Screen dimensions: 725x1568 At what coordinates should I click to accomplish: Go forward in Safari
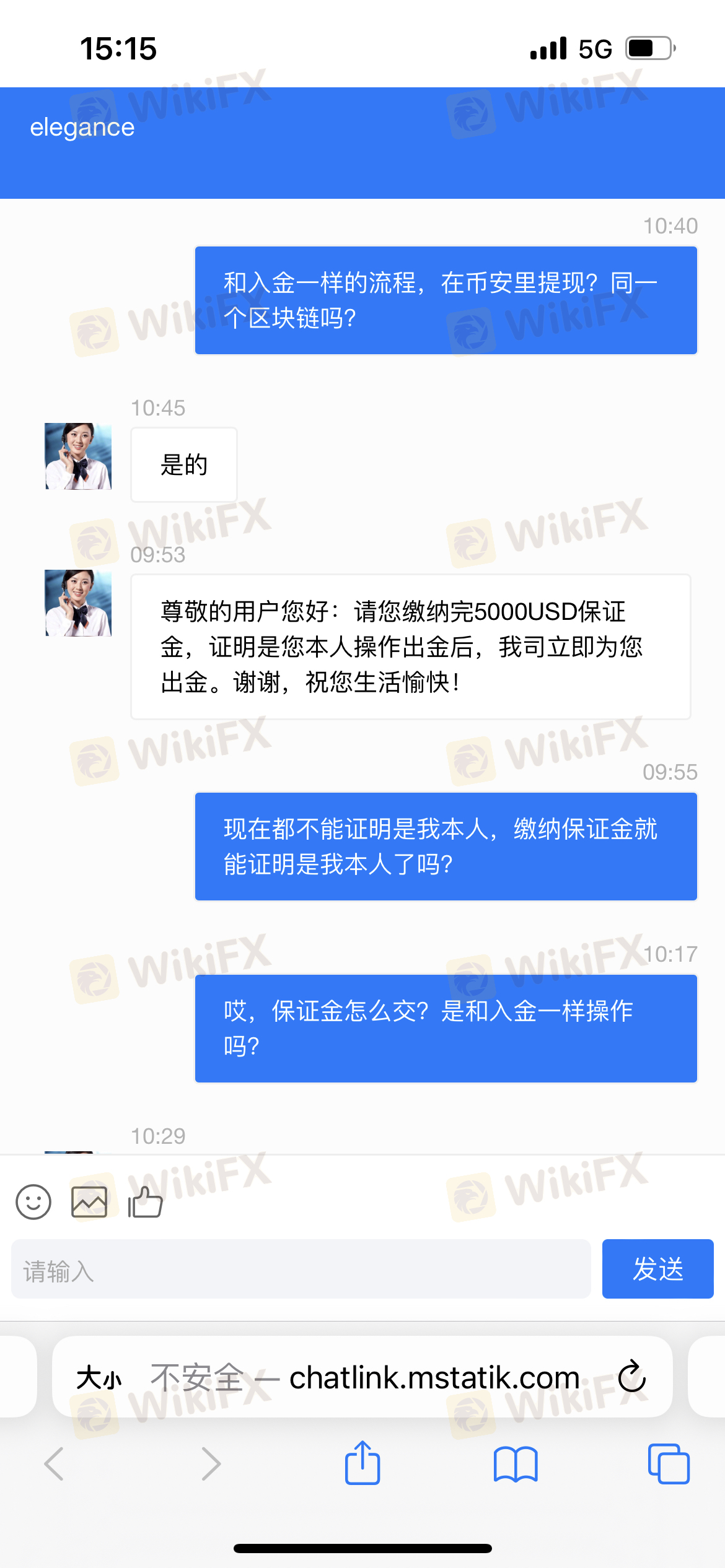tap(211, 1464)
